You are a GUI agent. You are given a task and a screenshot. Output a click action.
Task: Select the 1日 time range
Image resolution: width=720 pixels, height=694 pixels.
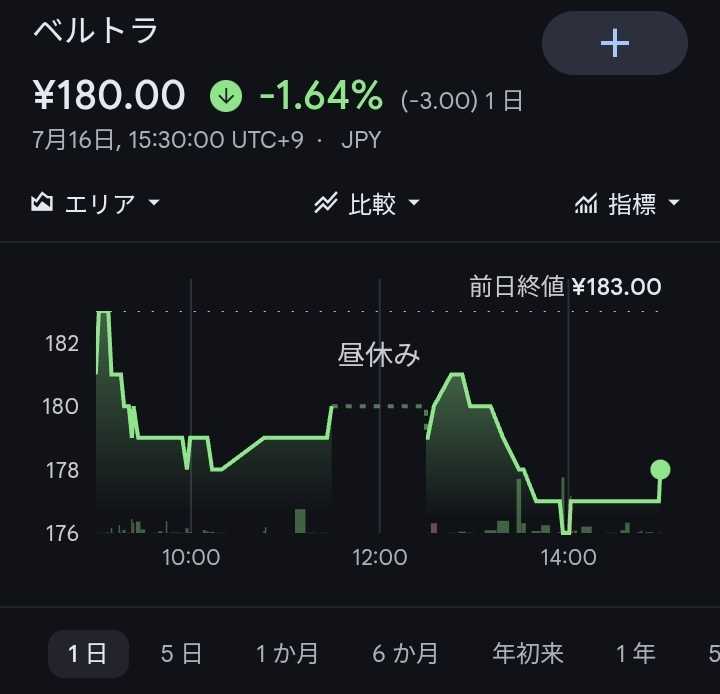(x=88, y=654)
